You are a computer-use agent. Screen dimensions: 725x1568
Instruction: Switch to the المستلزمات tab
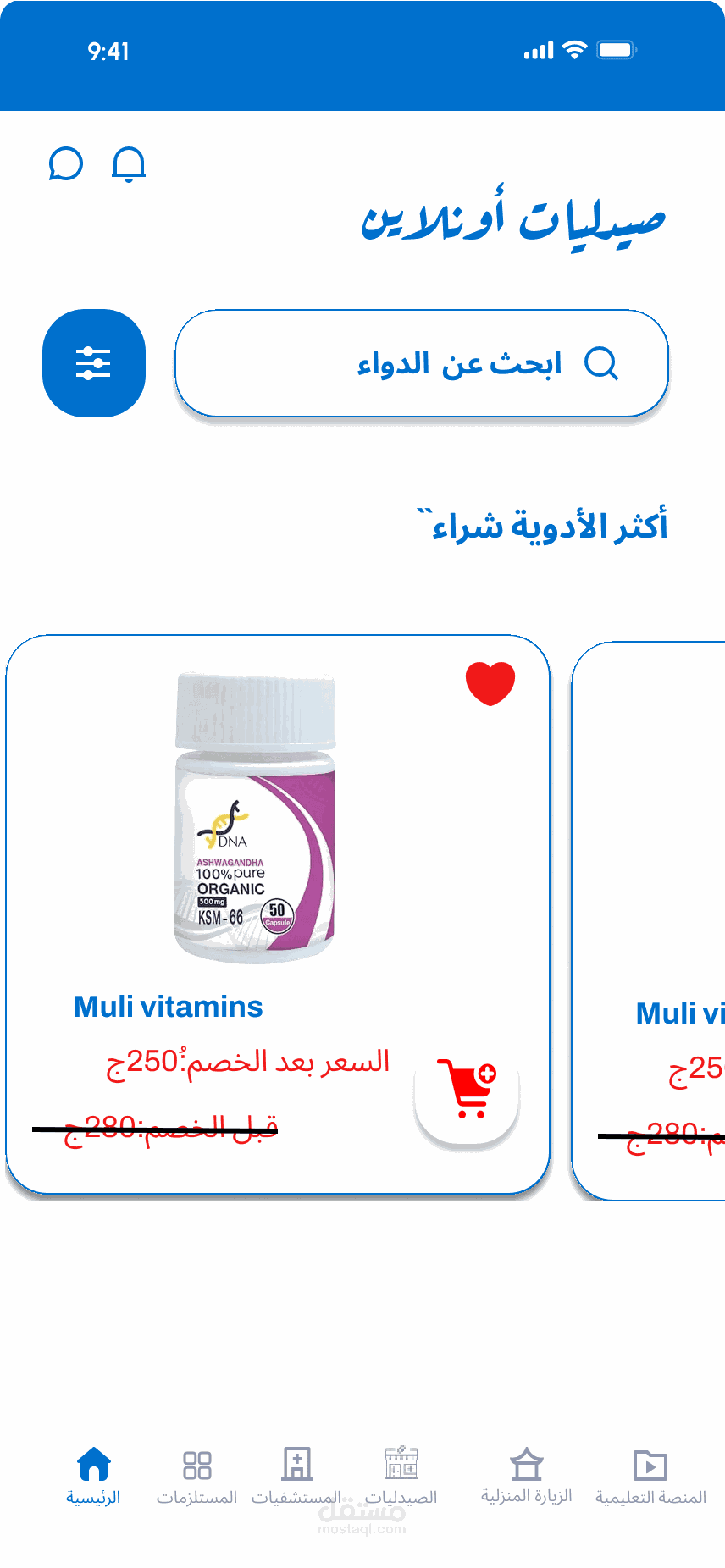(196, 1475)
